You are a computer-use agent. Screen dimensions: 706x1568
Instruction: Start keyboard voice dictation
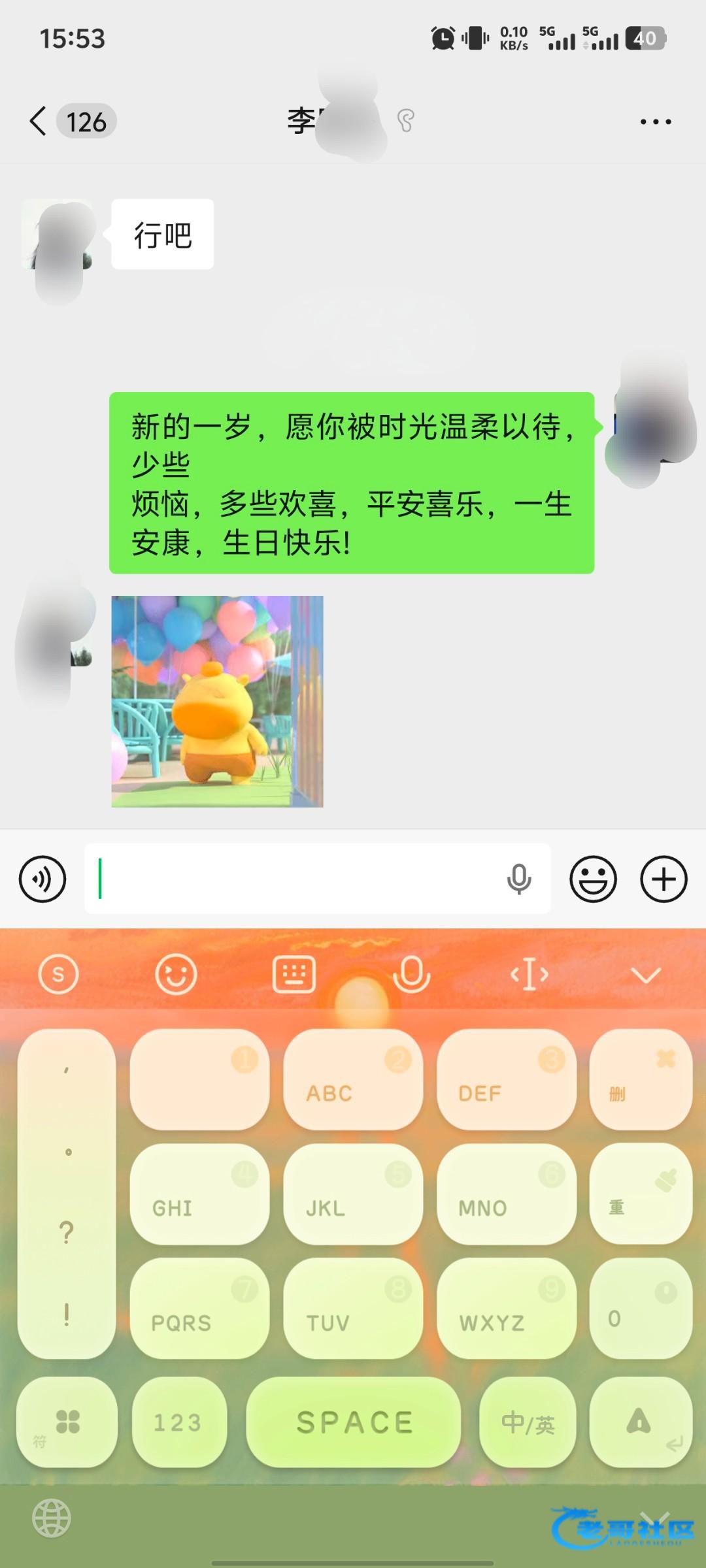(x=411, y=975)
